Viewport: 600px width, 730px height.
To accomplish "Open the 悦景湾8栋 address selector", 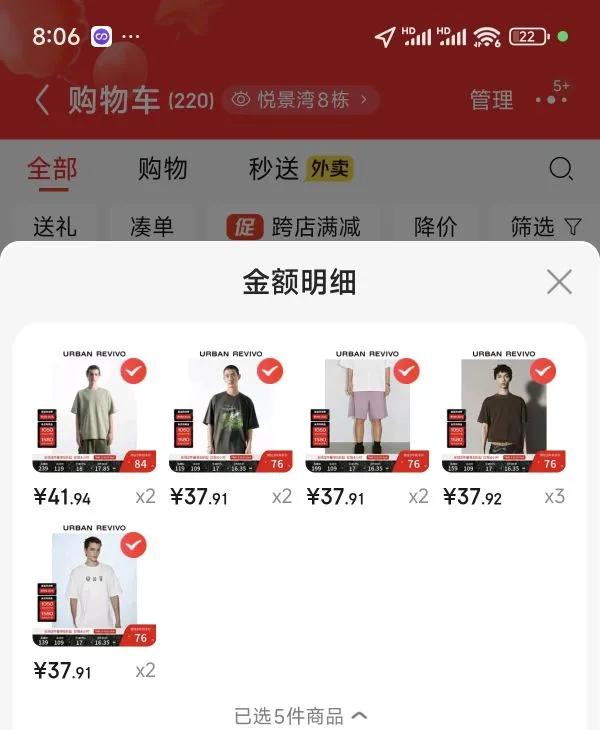I will coord(300,100).
